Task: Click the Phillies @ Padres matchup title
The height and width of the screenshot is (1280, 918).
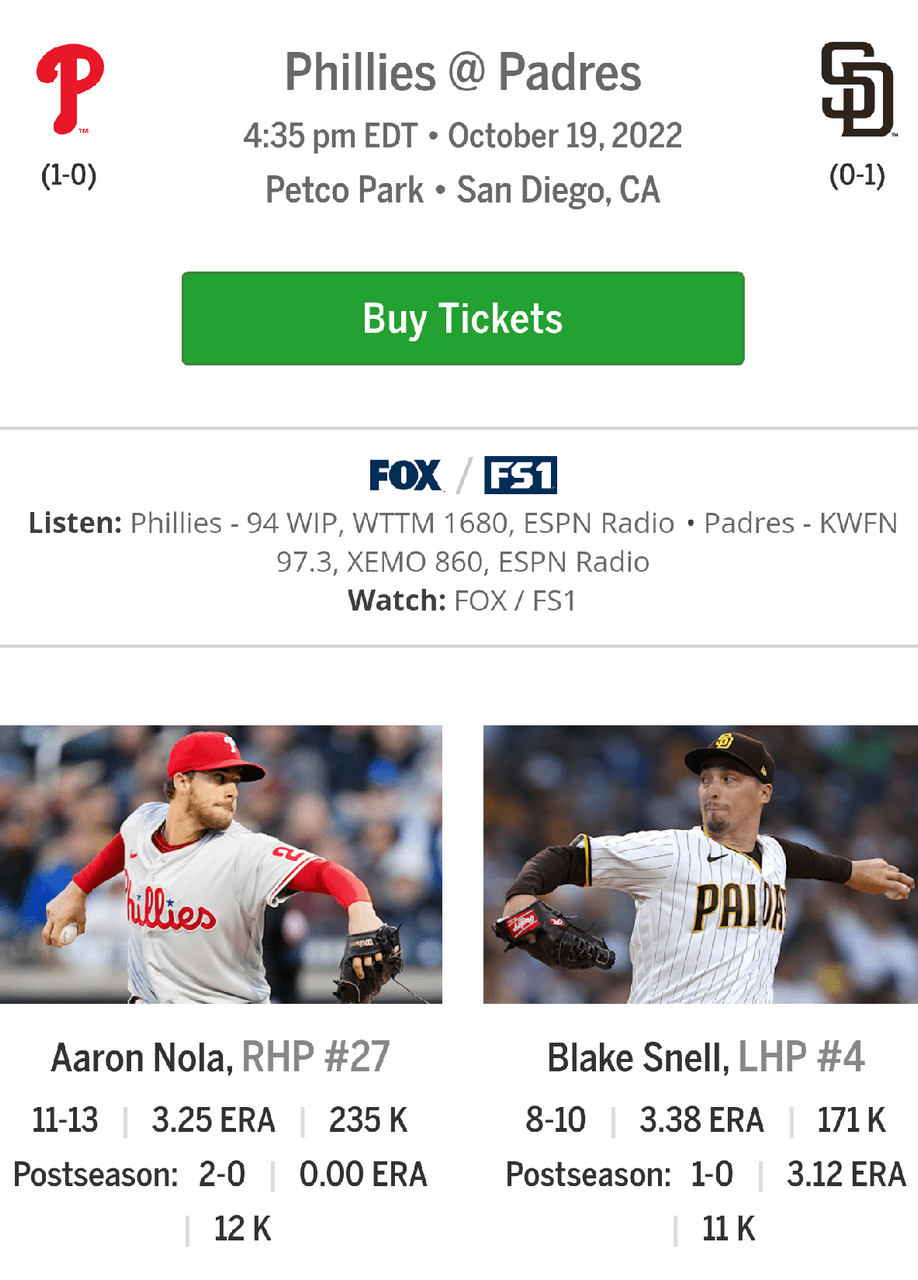Action: tap(462, 72)
